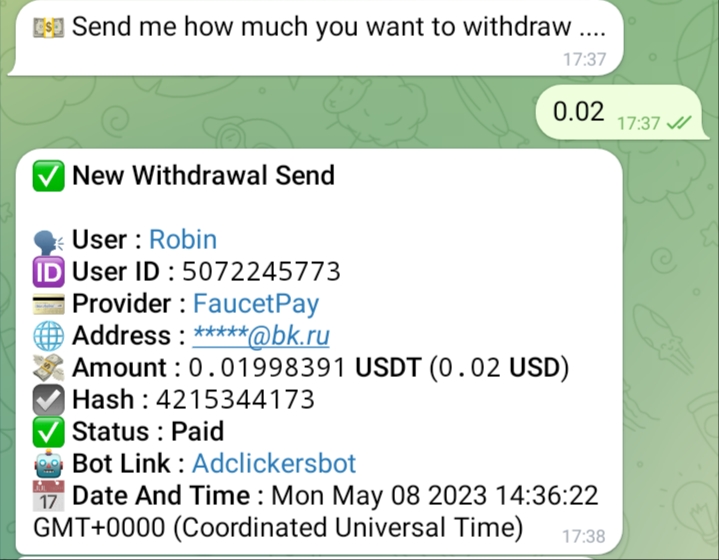Open the Robin user link
The image size is (719, 560).
(182, 240)
